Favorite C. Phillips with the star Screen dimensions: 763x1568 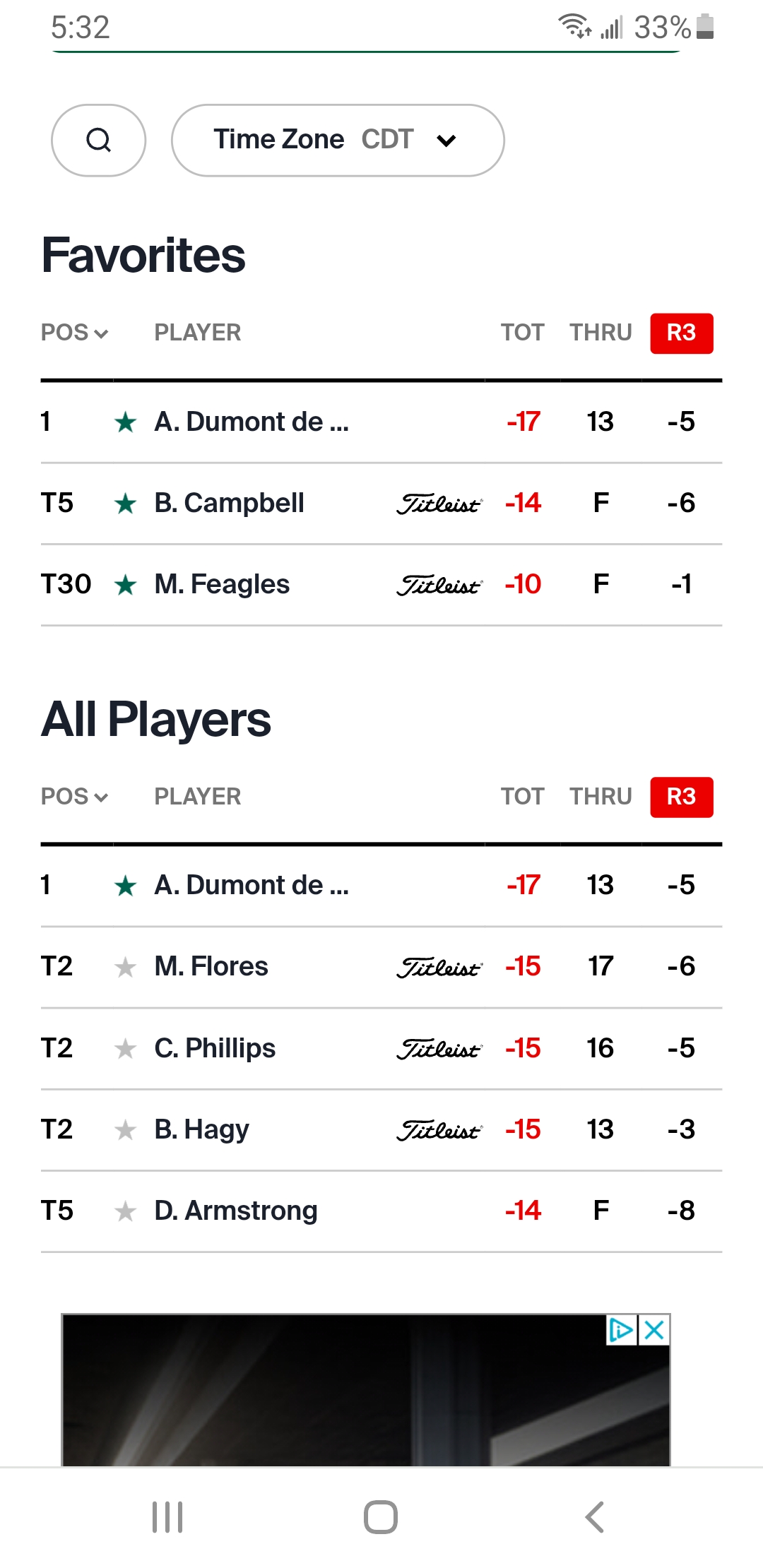tap(126, 1049)
